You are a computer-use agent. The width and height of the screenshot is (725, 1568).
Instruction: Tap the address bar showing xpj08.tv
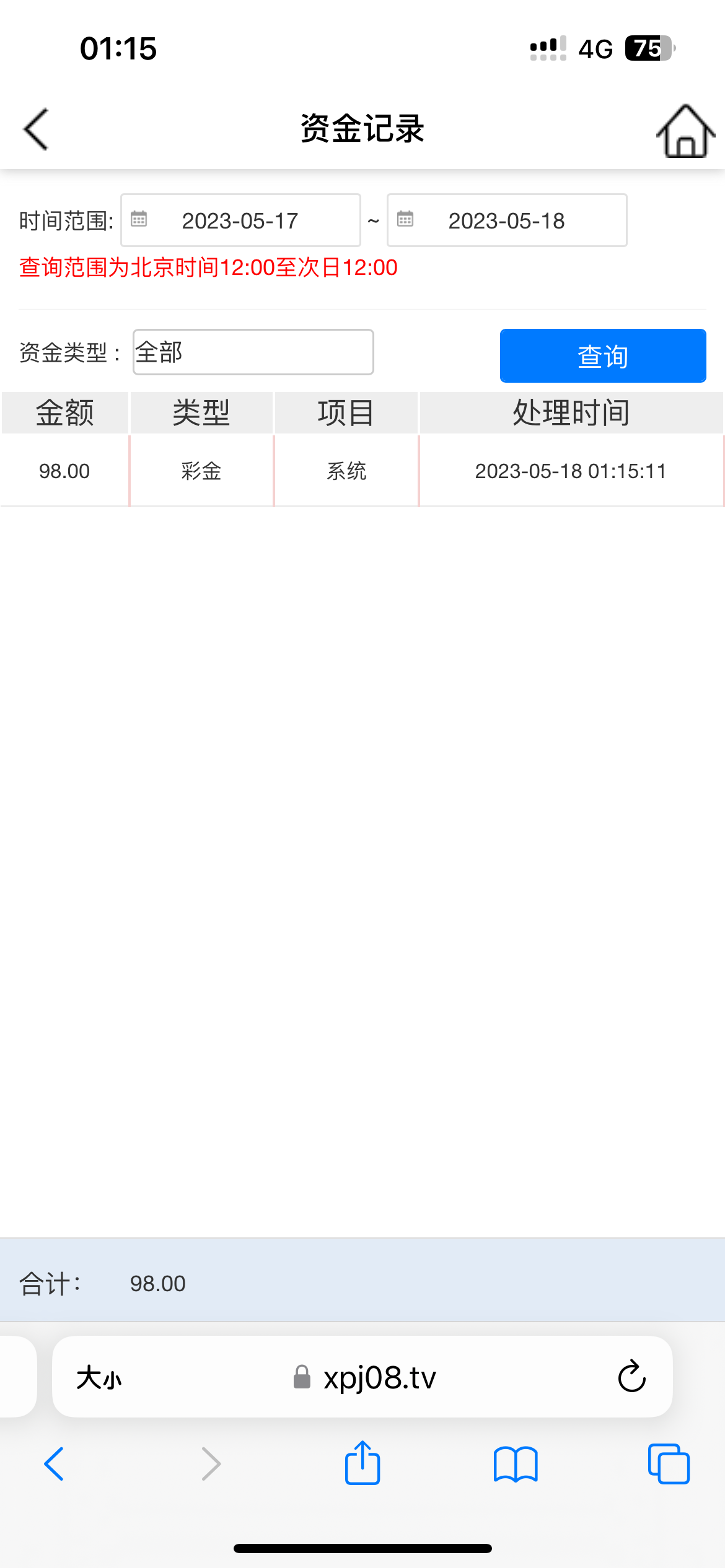pos(380,1377)
